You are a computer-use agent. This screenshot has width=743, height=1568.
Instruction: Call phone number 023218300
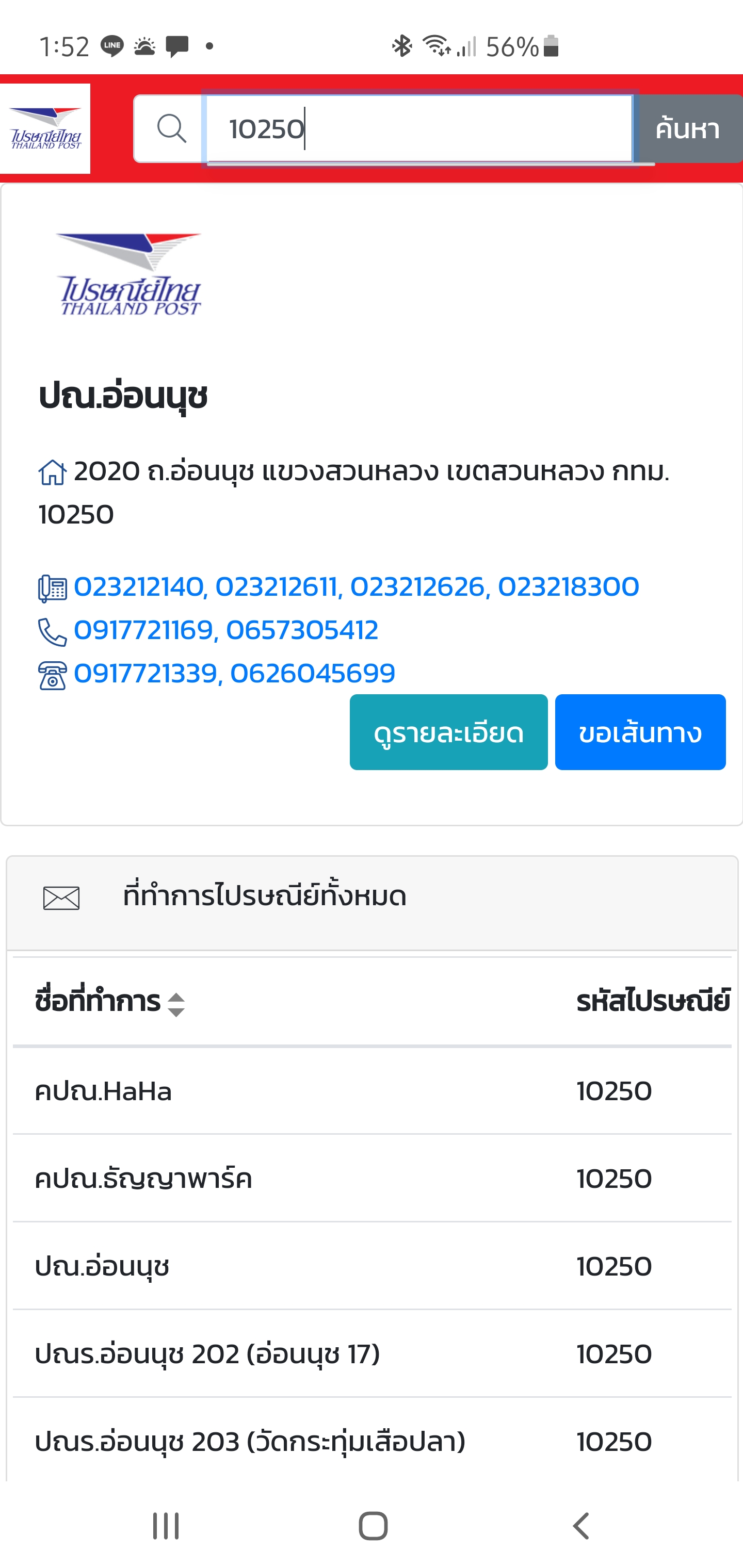click(568, 587)
